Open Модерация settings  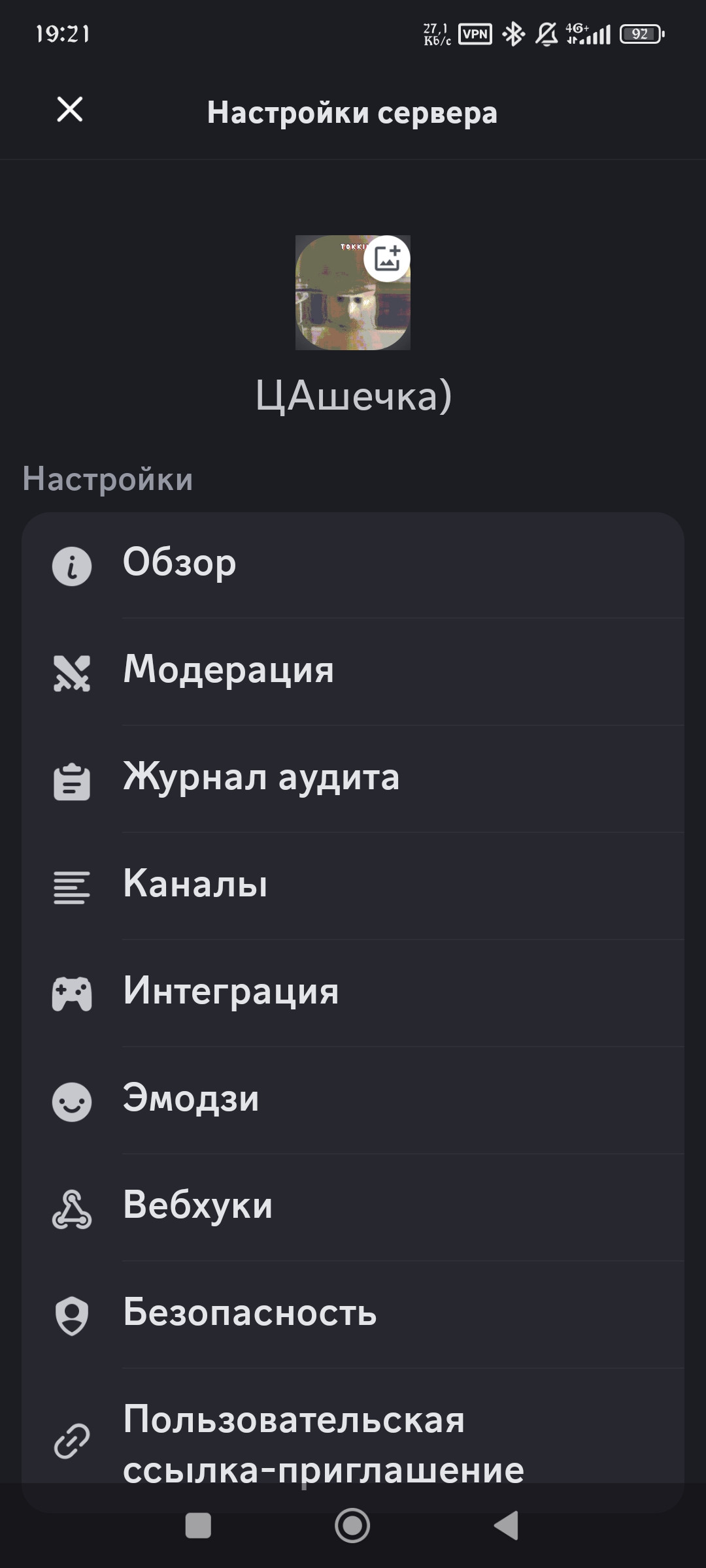(353, 671)
